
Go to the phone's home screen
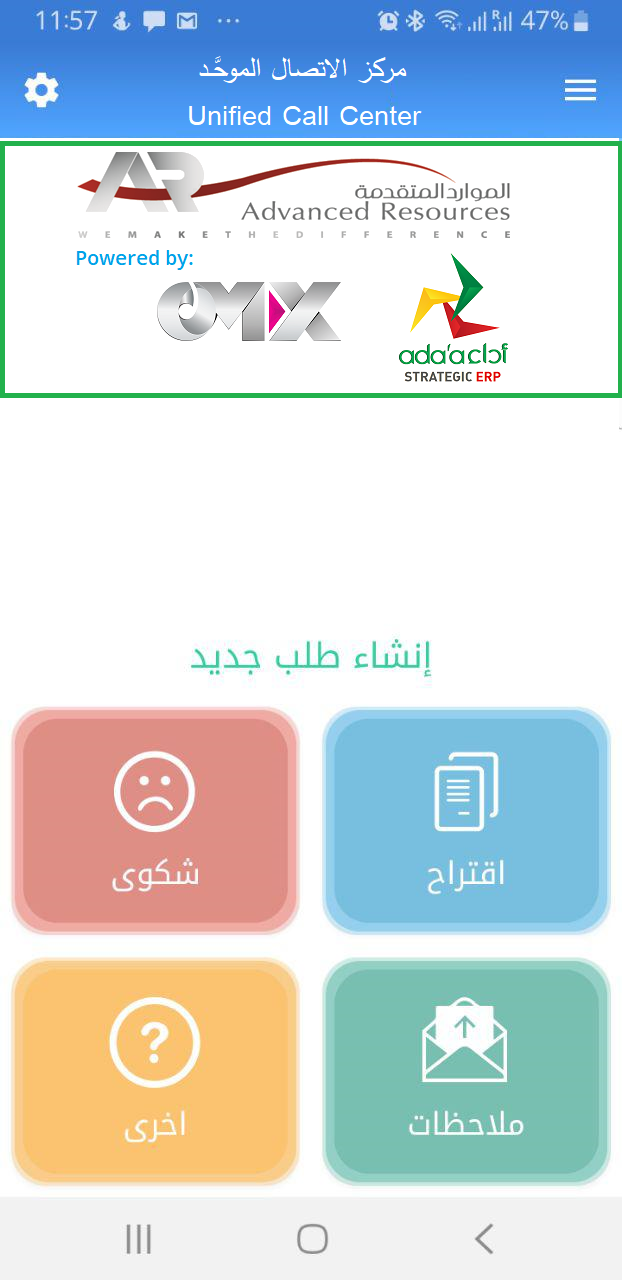312,1239
